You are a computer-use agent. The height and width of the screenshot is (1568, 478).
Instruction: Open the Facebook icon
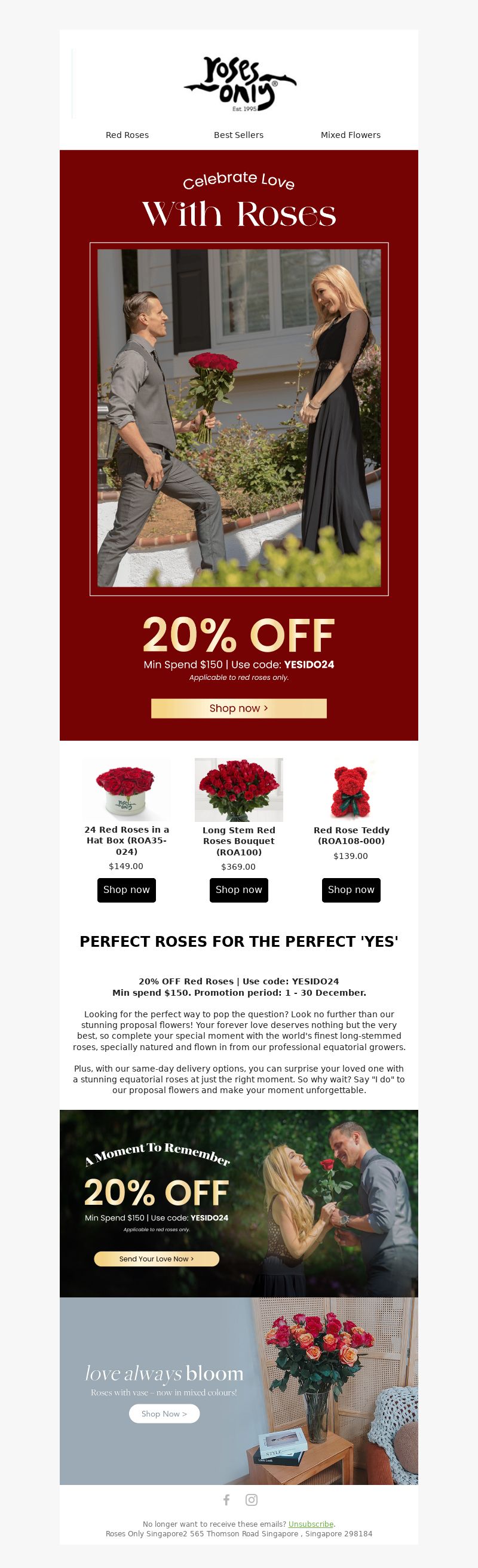[226, 1499]
